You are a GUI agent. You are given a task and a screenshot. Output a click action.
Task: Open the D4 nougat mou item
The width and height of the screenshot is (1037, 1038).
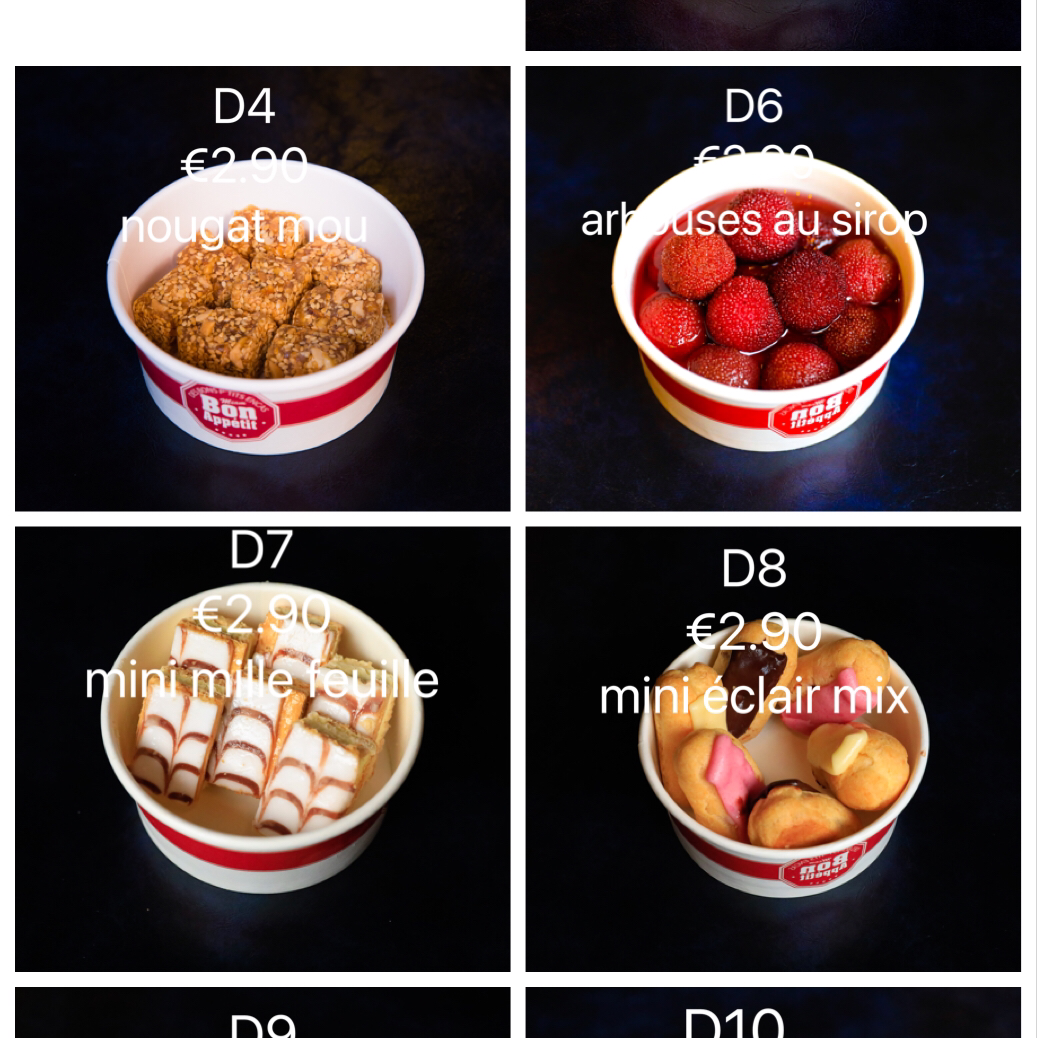pyautogui.click(x=262, y=289)
